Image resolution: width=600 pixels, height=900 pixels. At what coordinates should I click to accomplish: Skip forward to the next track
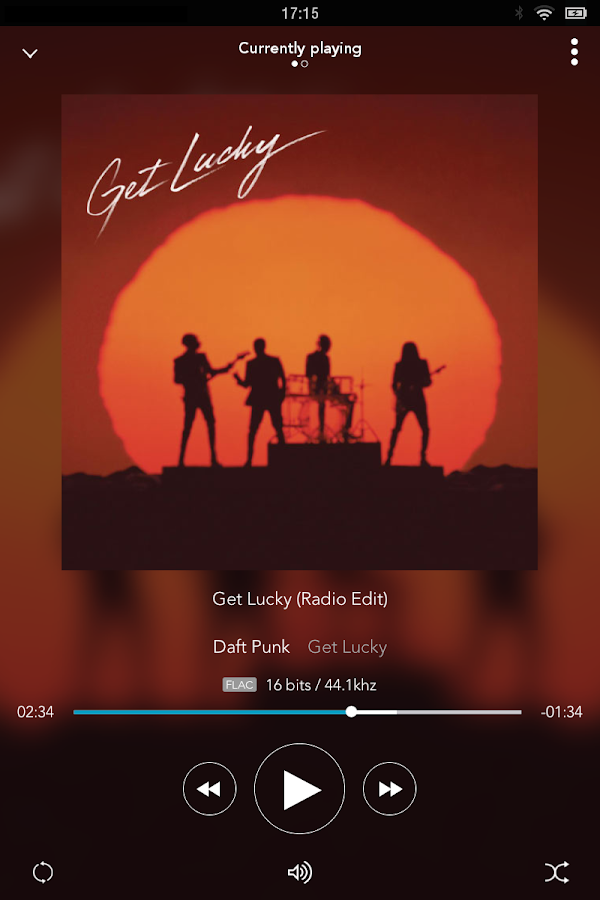[x=390, y=790]
